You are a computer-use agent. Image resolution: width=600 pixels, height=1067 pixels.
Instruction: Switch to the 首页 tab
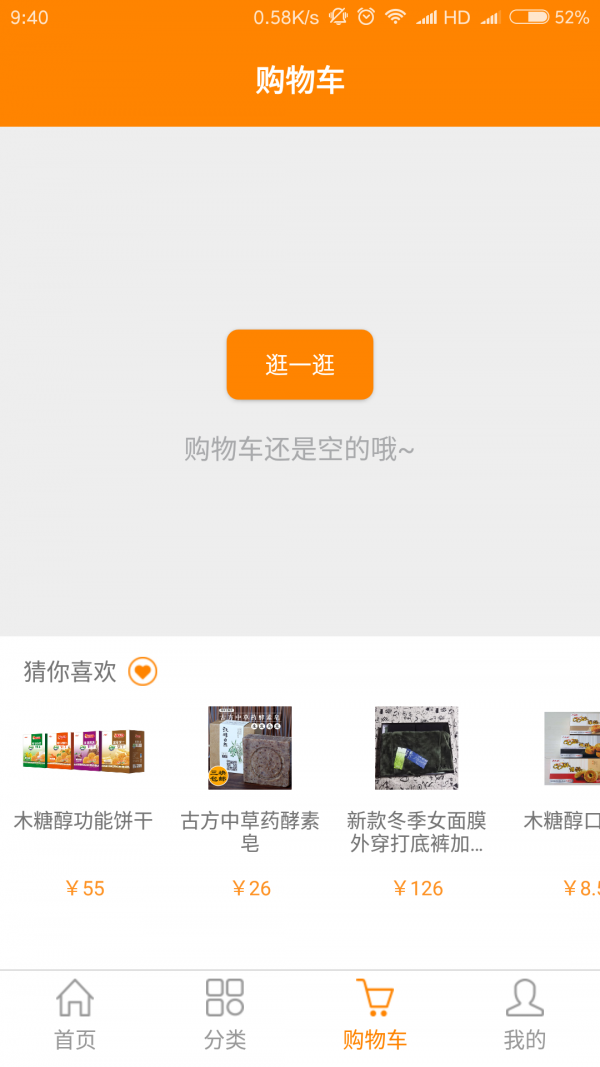(75, 1015)
